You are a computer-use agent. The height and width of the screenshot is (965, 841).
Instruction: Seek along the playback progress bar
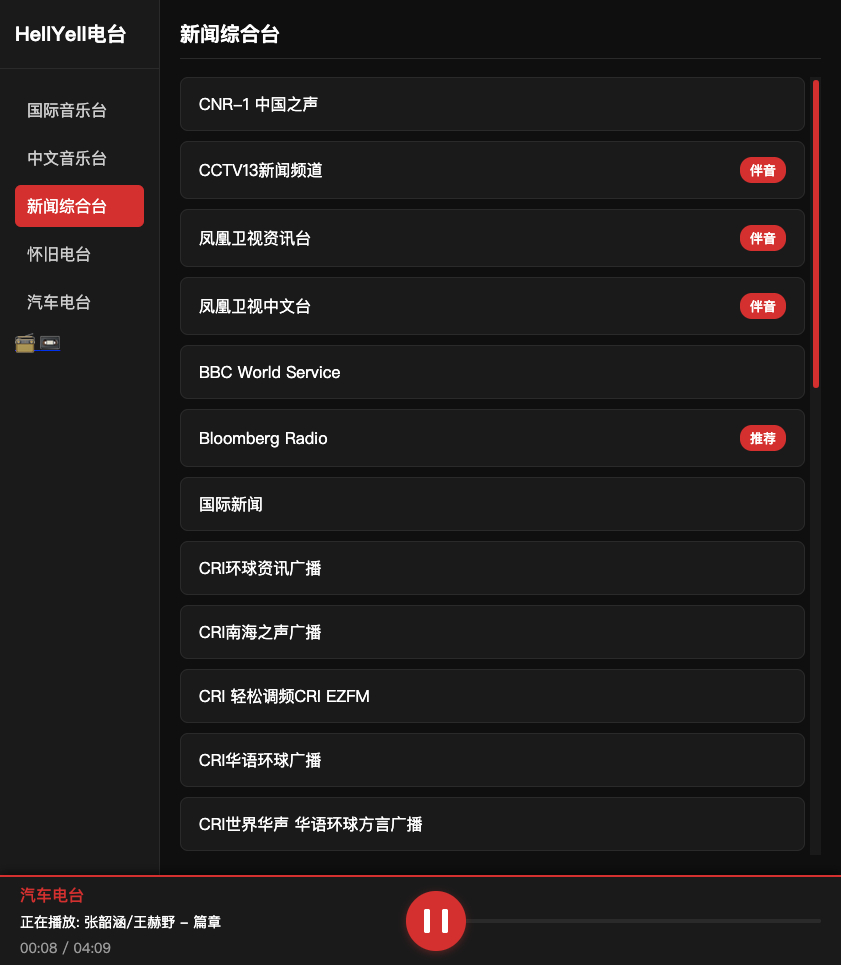(643, 921)
